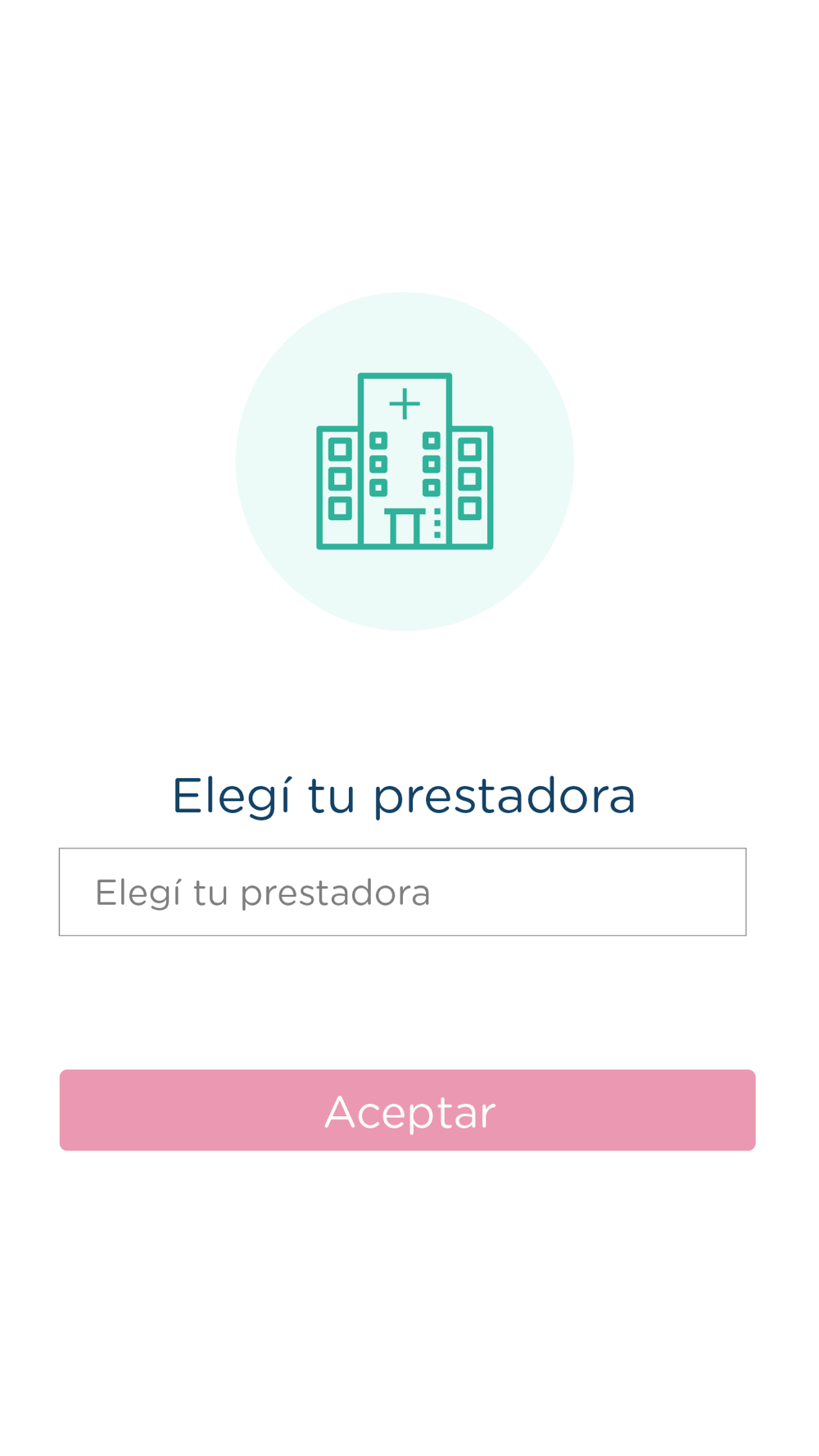
Task: Open the Elegí tu prestadora field
Action: click(x=402, y=892)
